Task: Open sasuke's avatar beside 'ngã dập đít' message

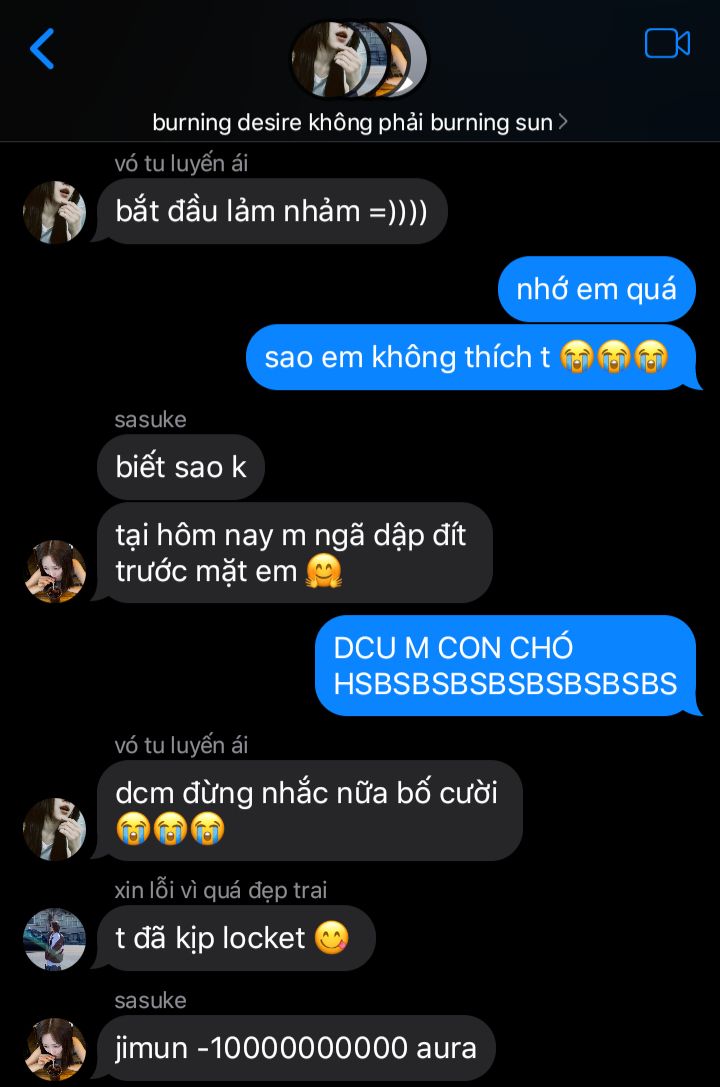Action: coord(54,571)
